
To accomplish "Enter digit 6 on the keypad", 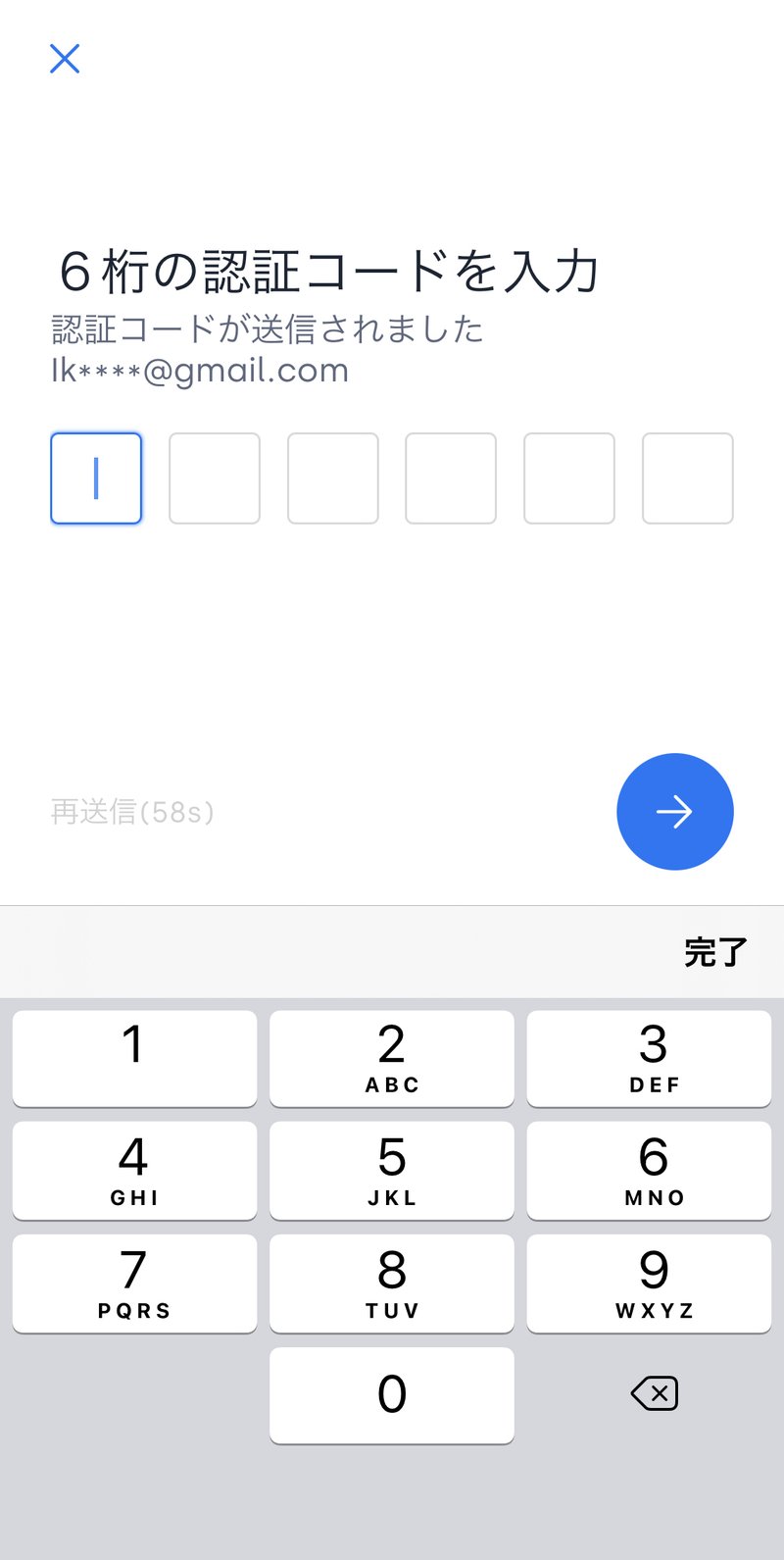I will [x=649, y=1171].
